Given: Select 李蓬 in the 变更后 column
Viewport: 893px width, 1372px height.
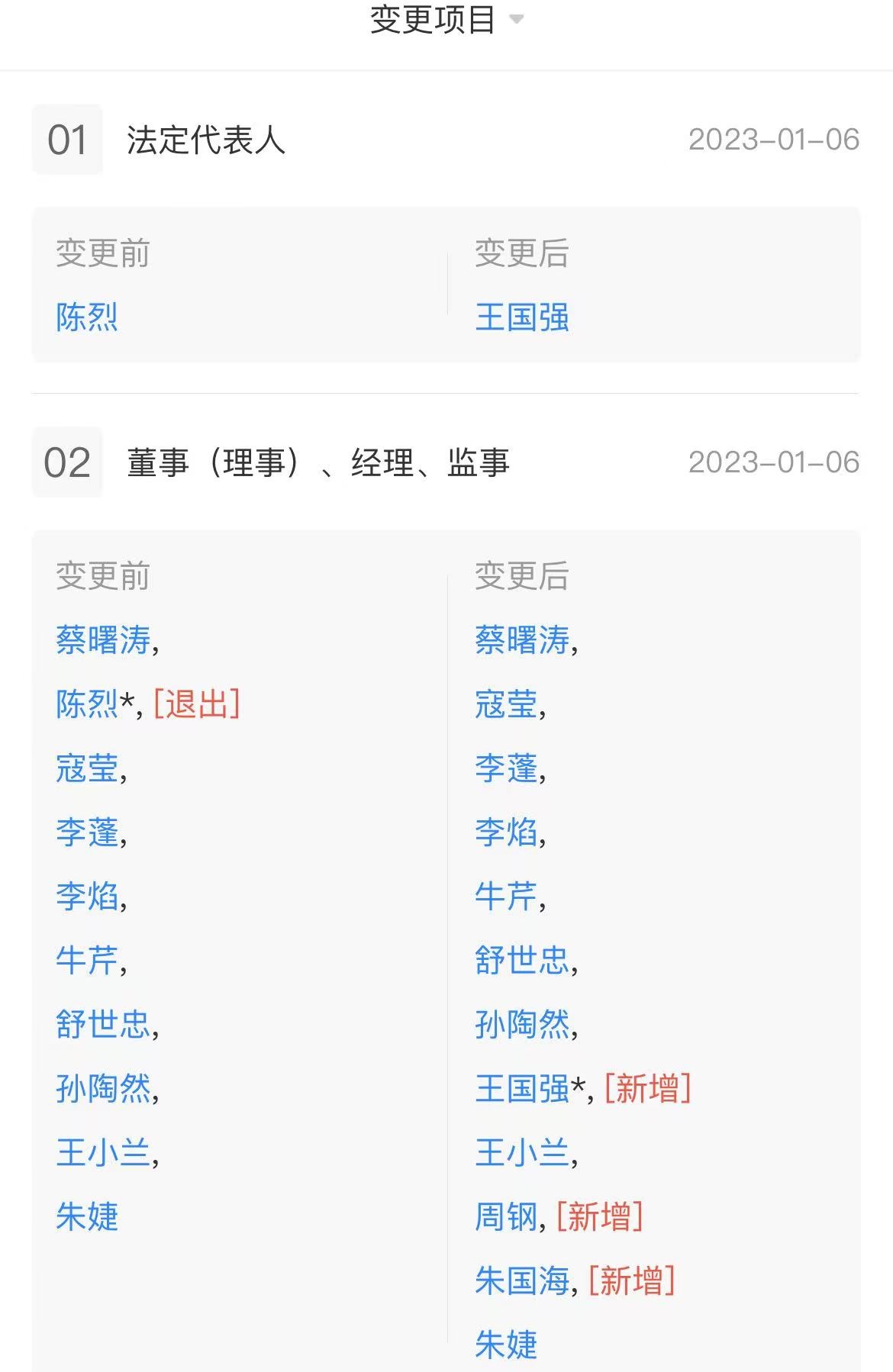Looking at the screenshot, I should point(506,768).
